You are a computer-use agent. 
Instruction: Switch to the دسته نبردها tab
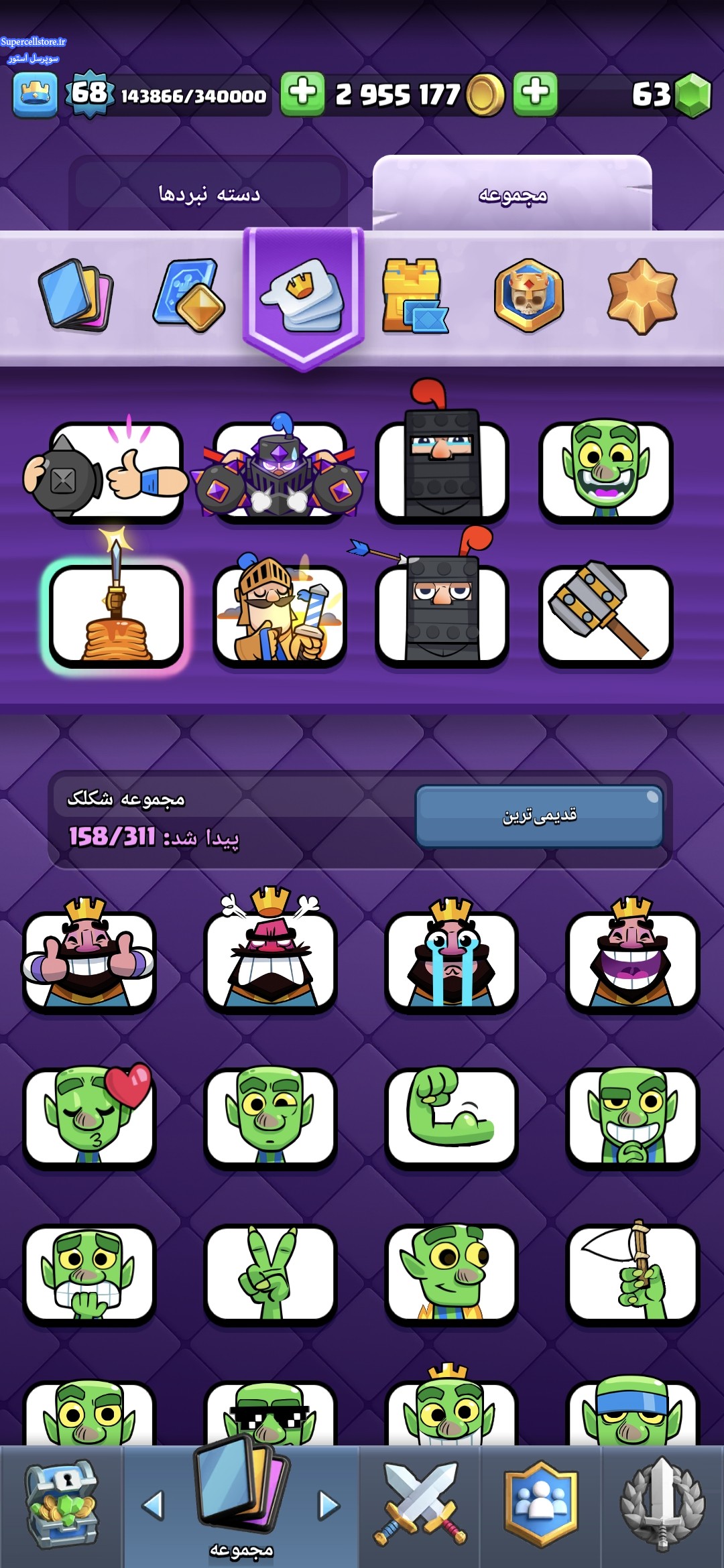209,194
